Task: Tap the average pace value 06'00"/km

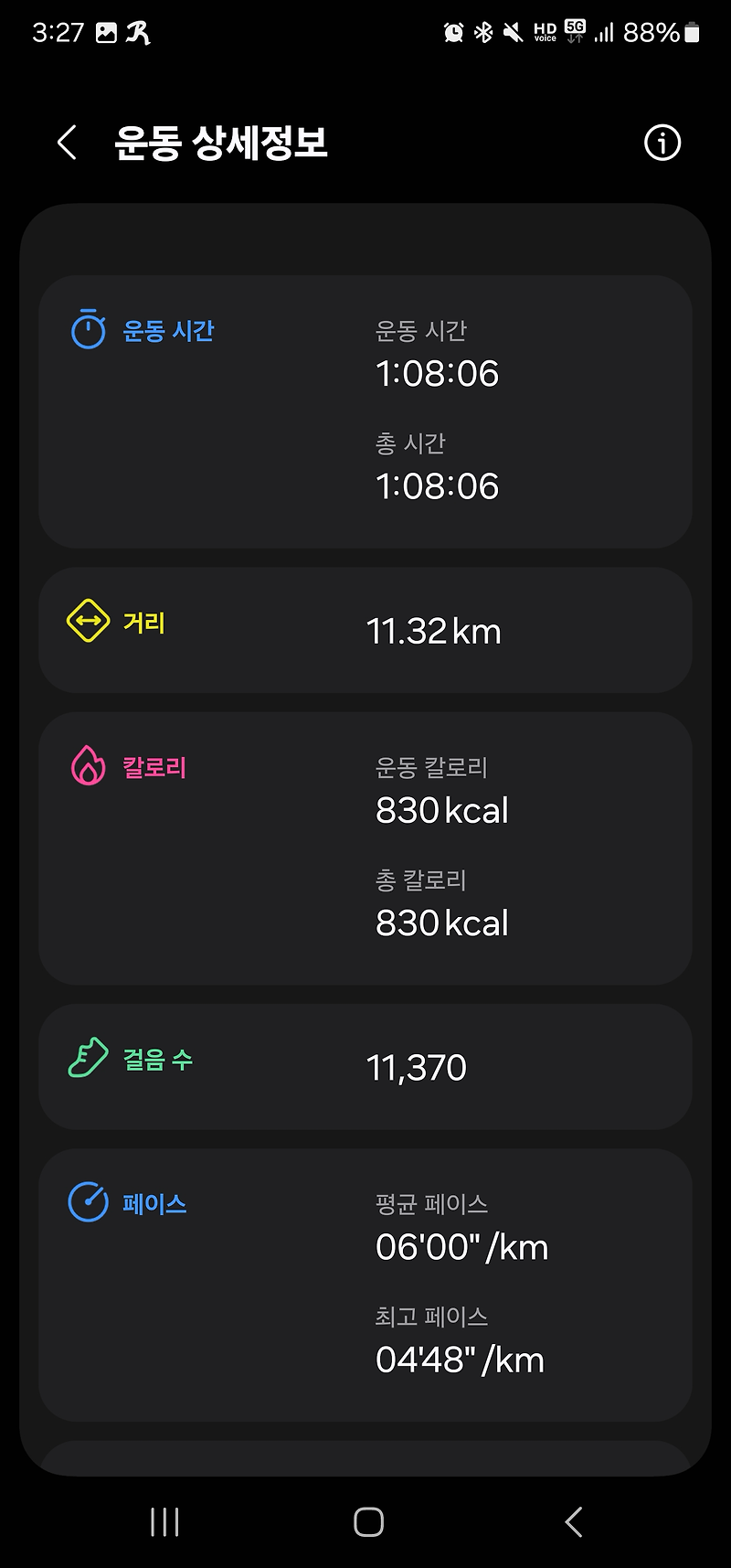Action: coord(461,1246)
